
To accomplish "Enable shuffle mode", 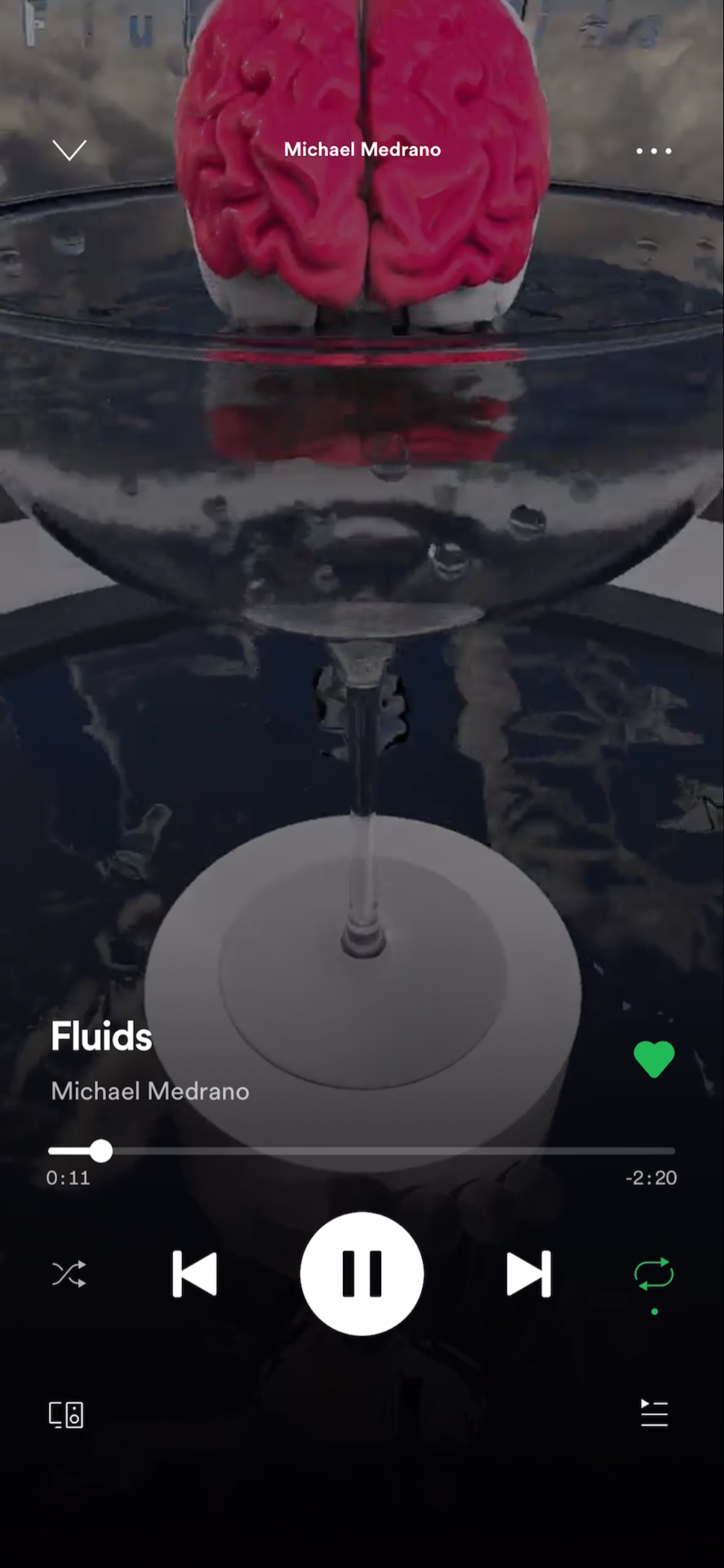I will 69,1274.
